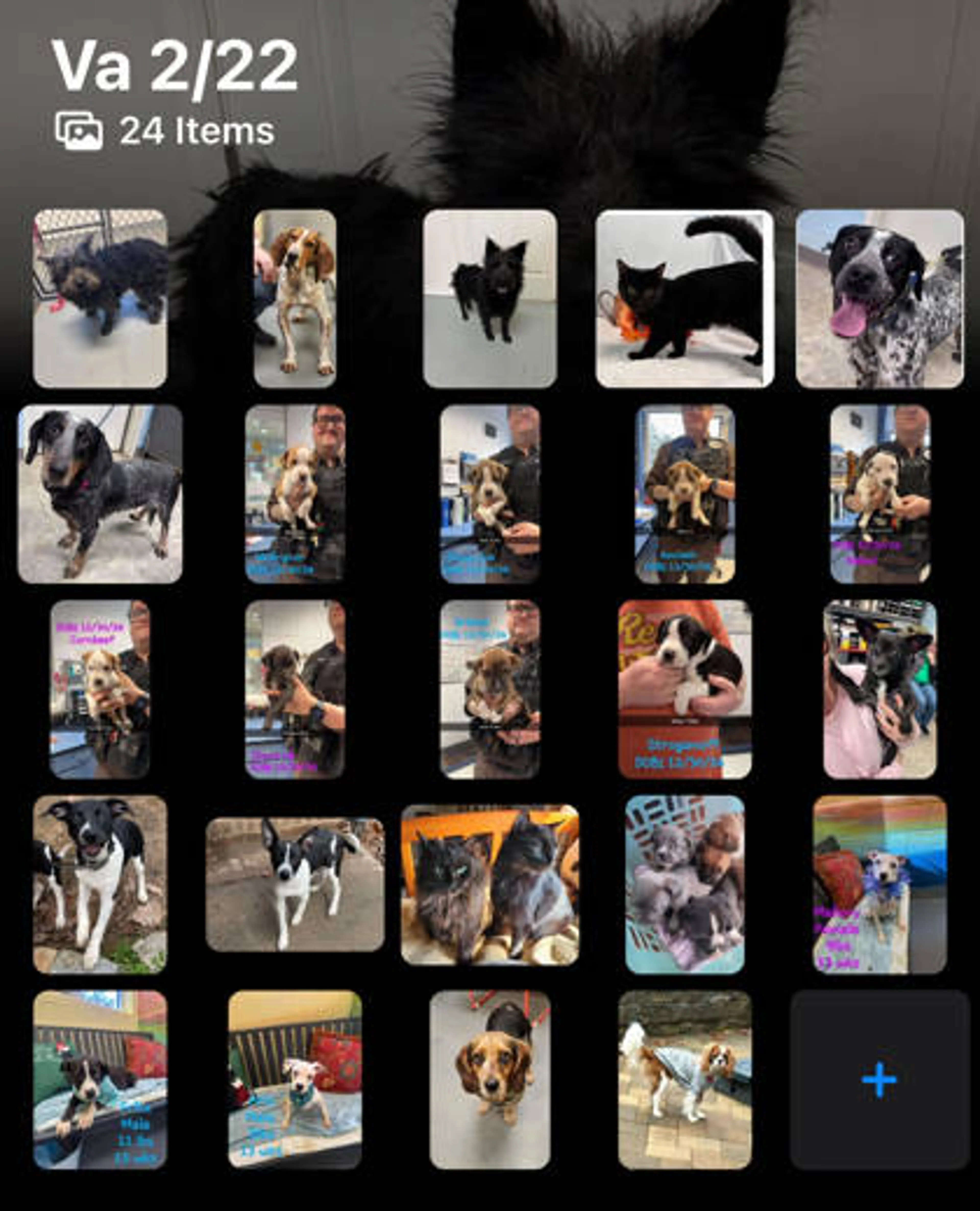980x1211 pixels.
Task: View the scruffy black dog in kennel photo
Action: coord(100,299)
